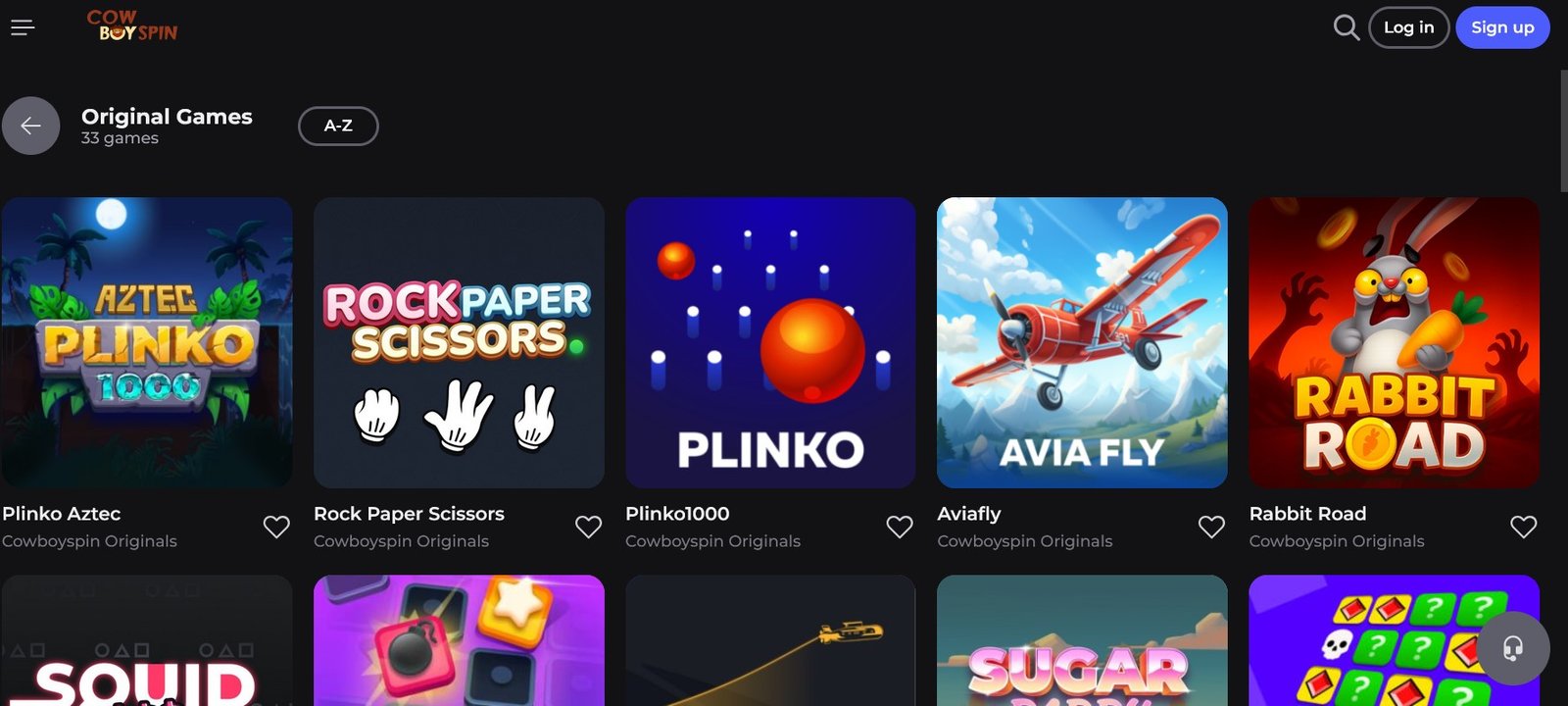Open the support headset chat button
The image size is (1568, 706).
pyautogui.click(x=1513, y=648)
